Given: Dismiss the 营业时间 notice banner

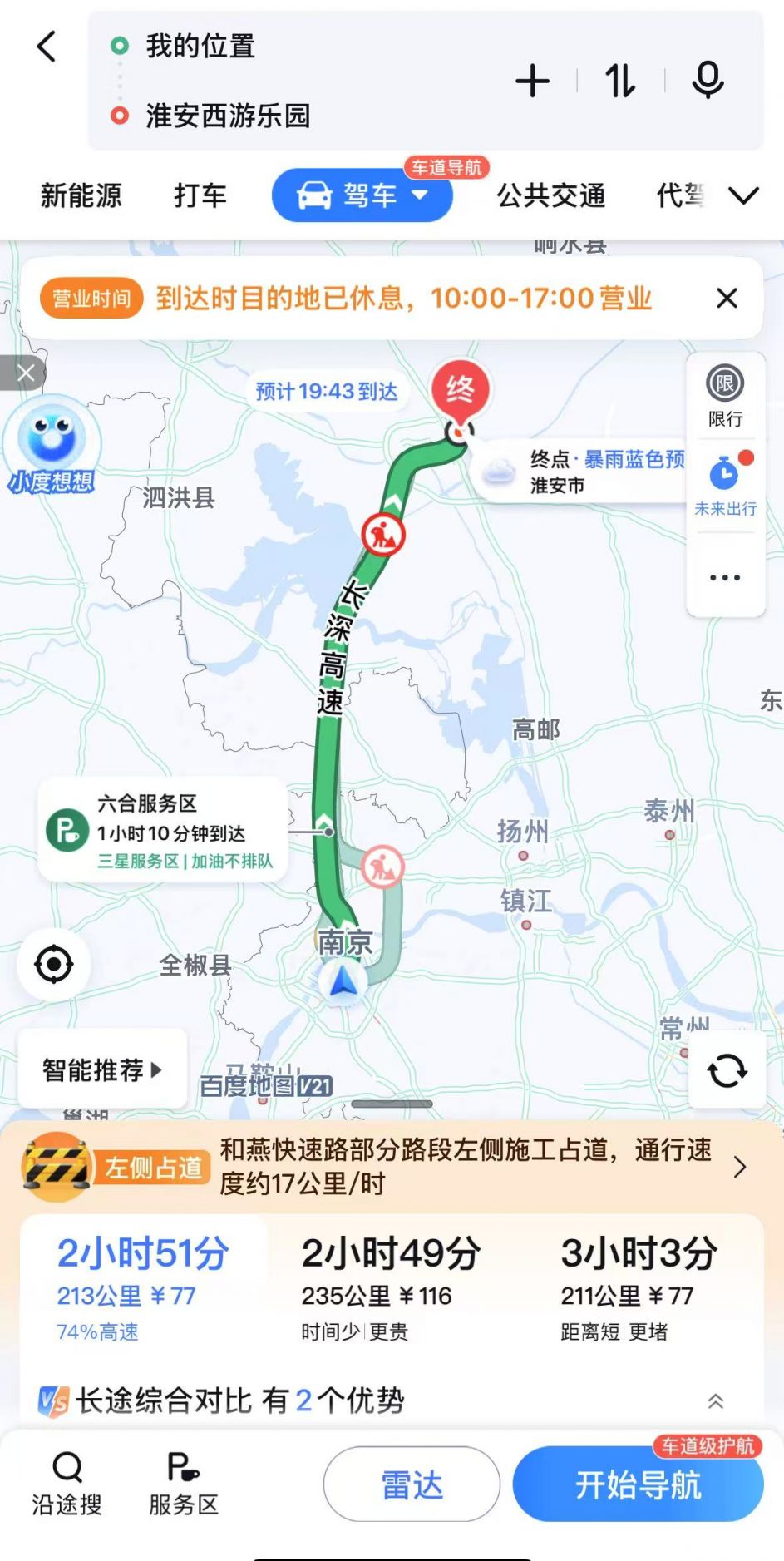Looking at the screenshot, I should click(x=727, y=298).
